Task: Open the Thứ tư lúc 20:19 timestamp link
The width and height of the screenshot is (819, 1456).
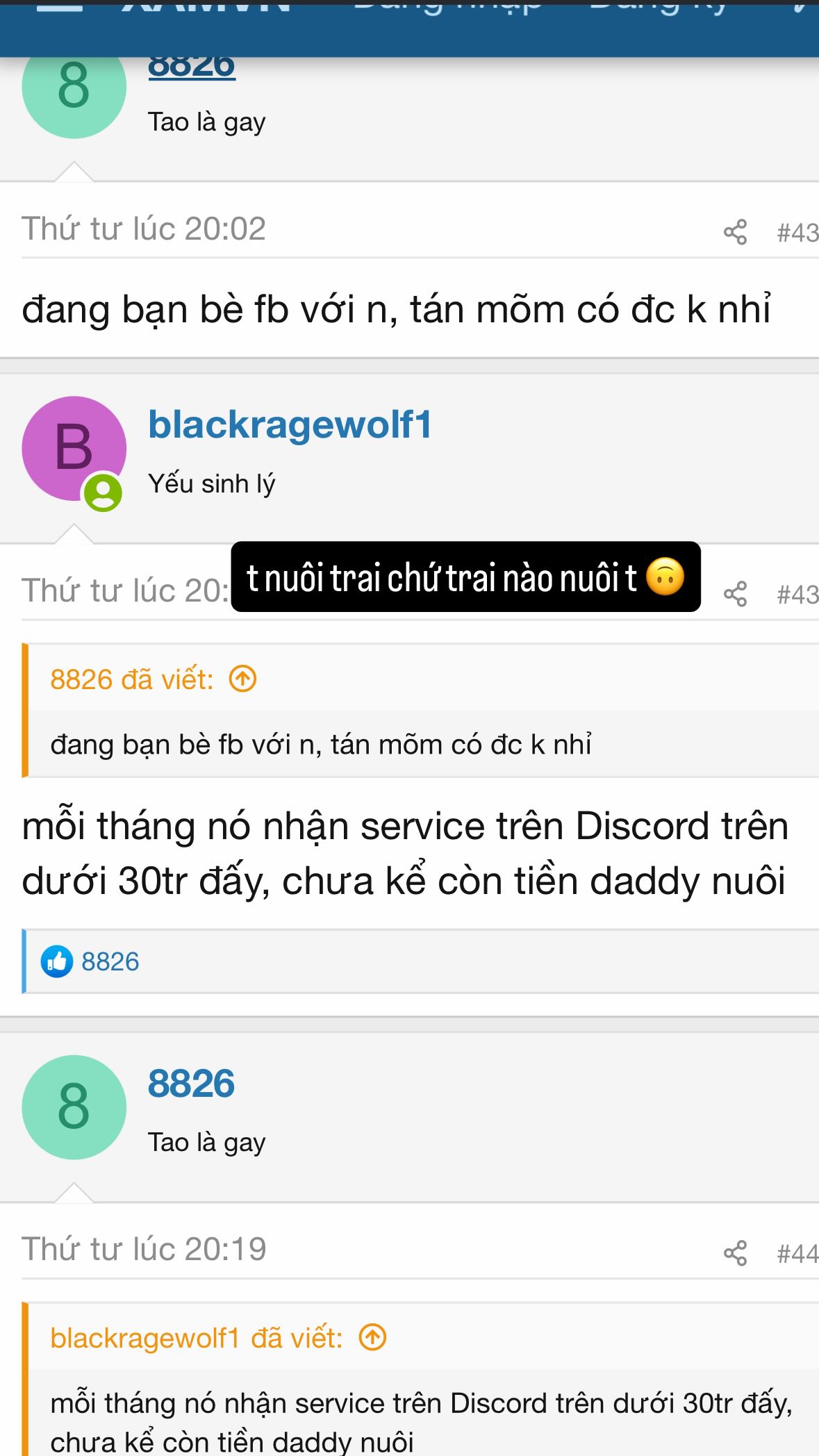Action: [x=144, y=1249]
